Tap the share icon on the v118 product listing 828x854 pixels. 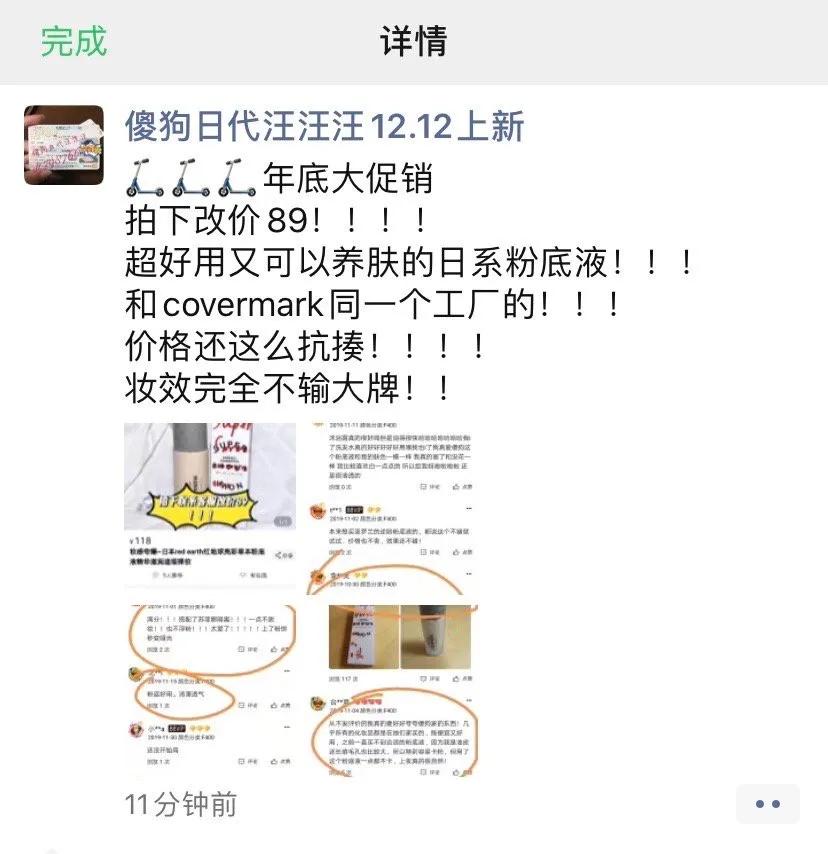(x=279, y=555)
